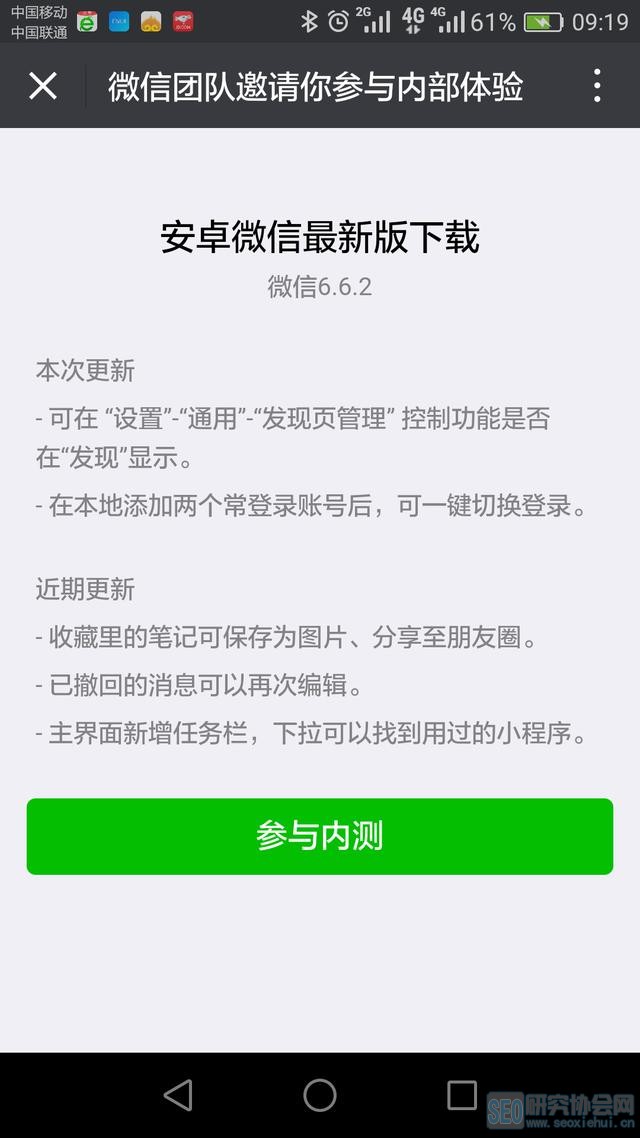Go back using the system back button
Screen dimensions: 640x1138
tap(178, 1095)
